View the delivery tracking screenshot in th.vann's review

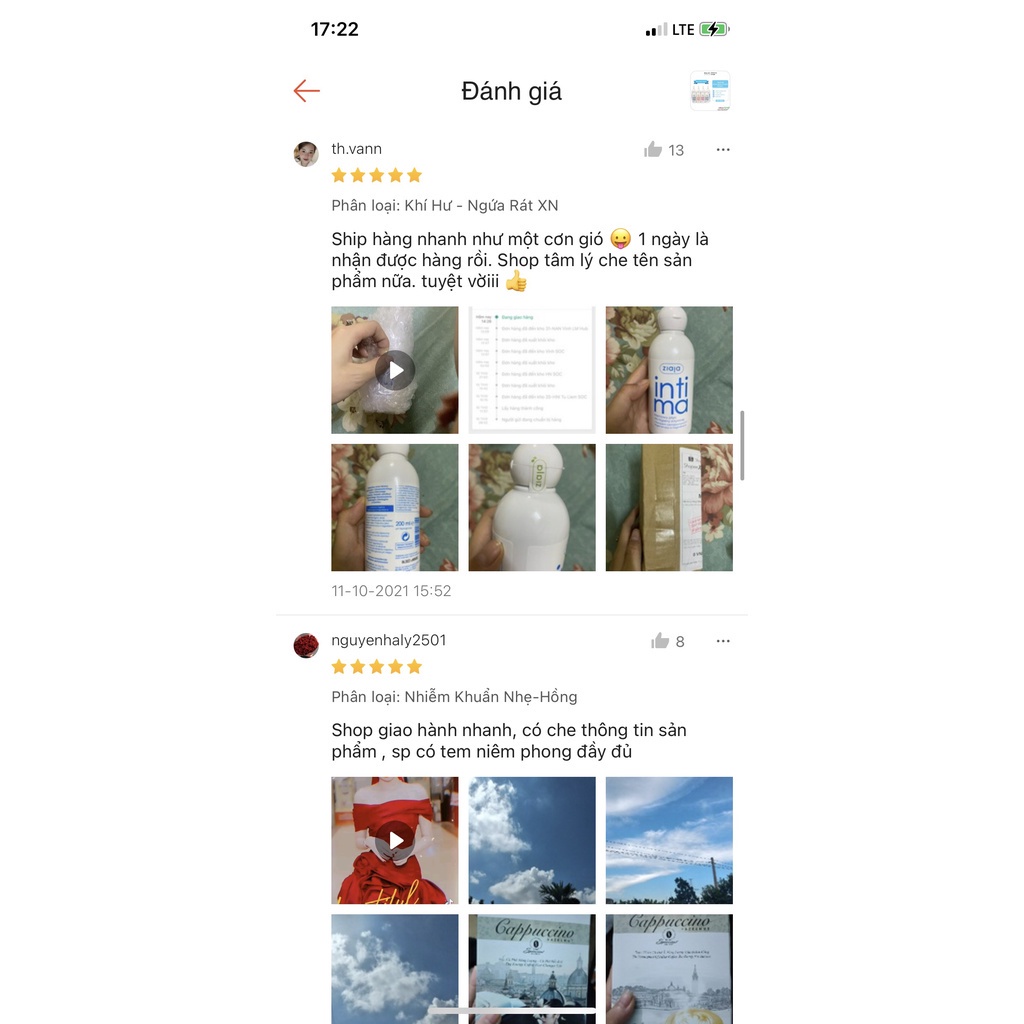[x=532, y=370]
